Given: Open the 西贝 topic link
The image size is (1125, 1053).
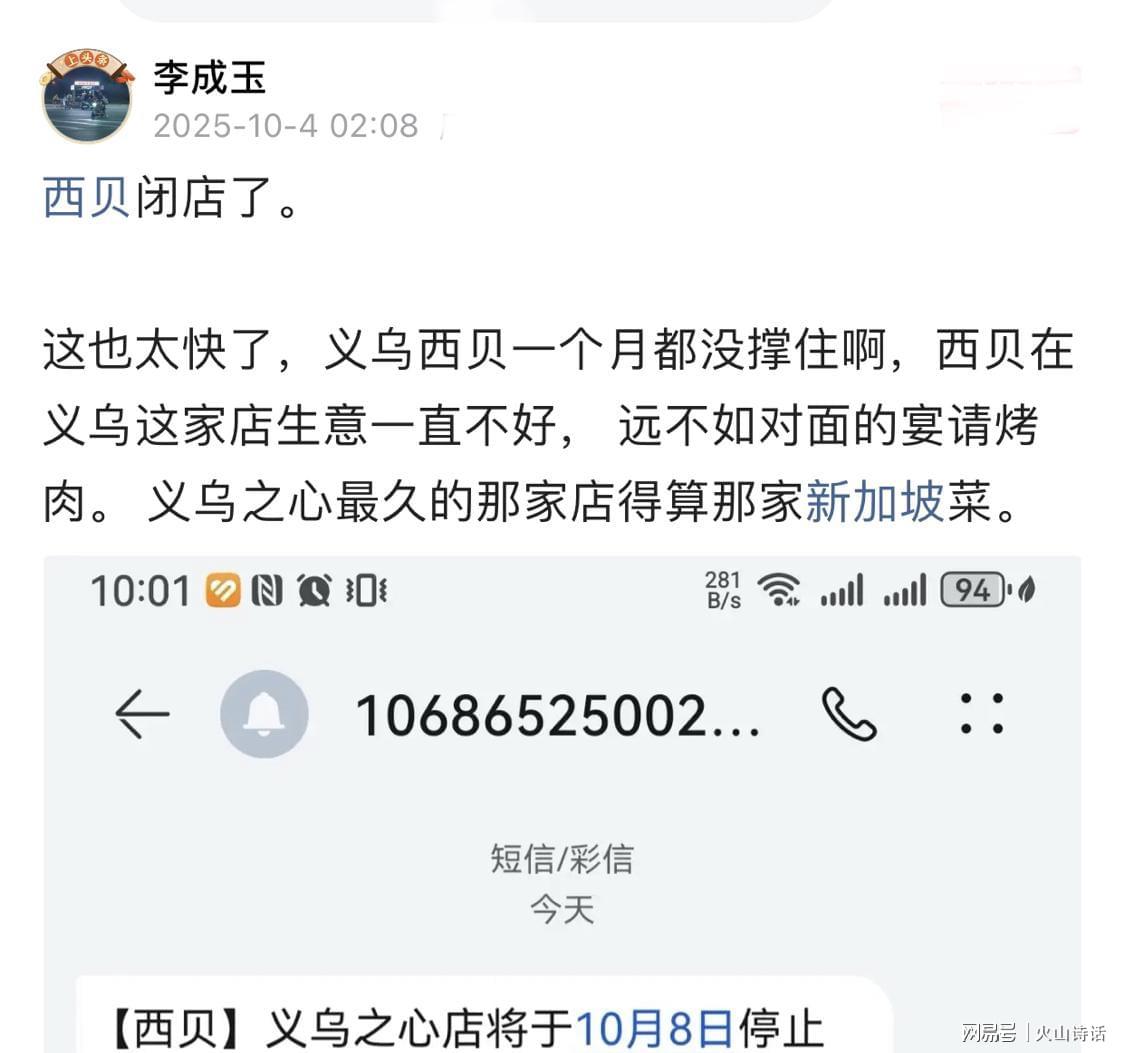Looking at the screenshot, I should click(87, 198).
